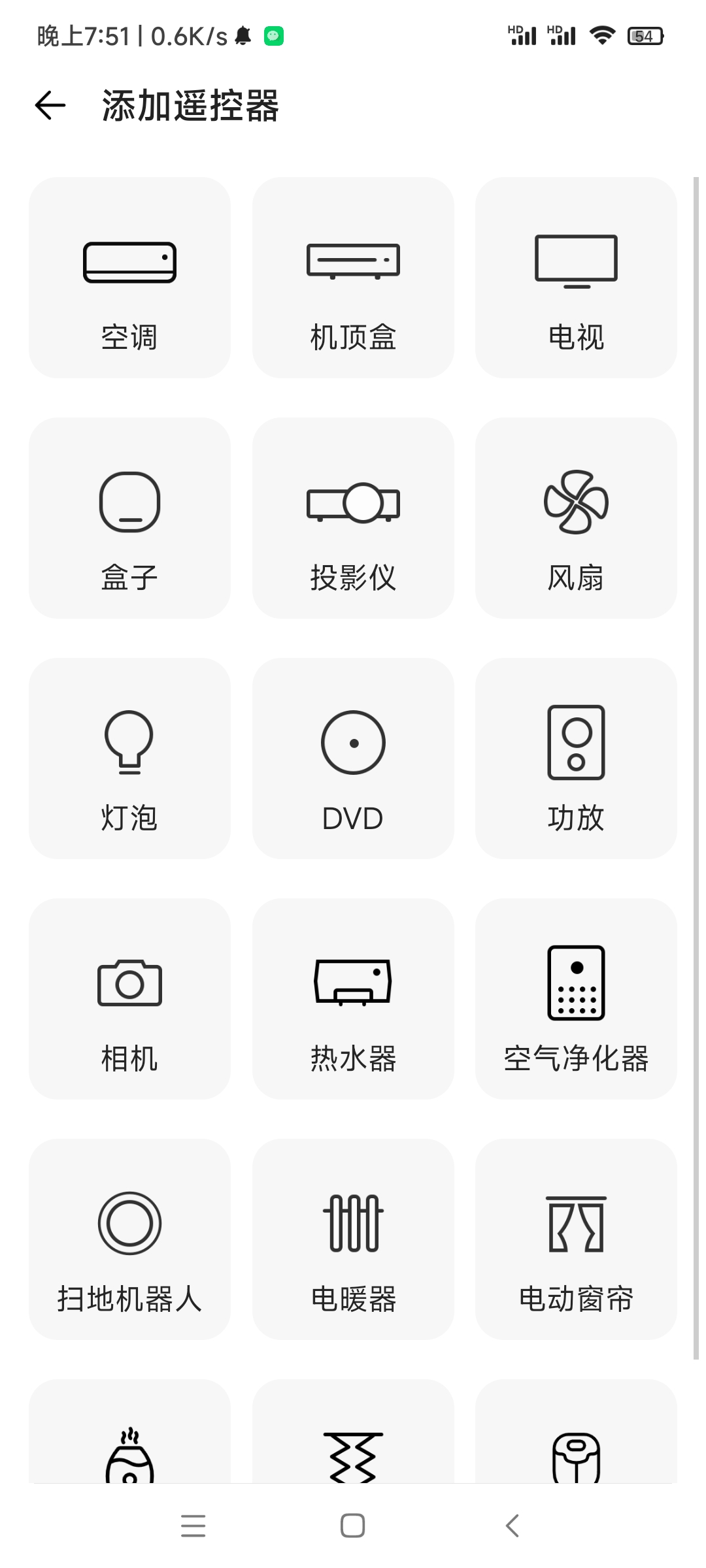706x1568 pixels.
Task: Tap the 热水器 device card
Action: click(353, 999)
